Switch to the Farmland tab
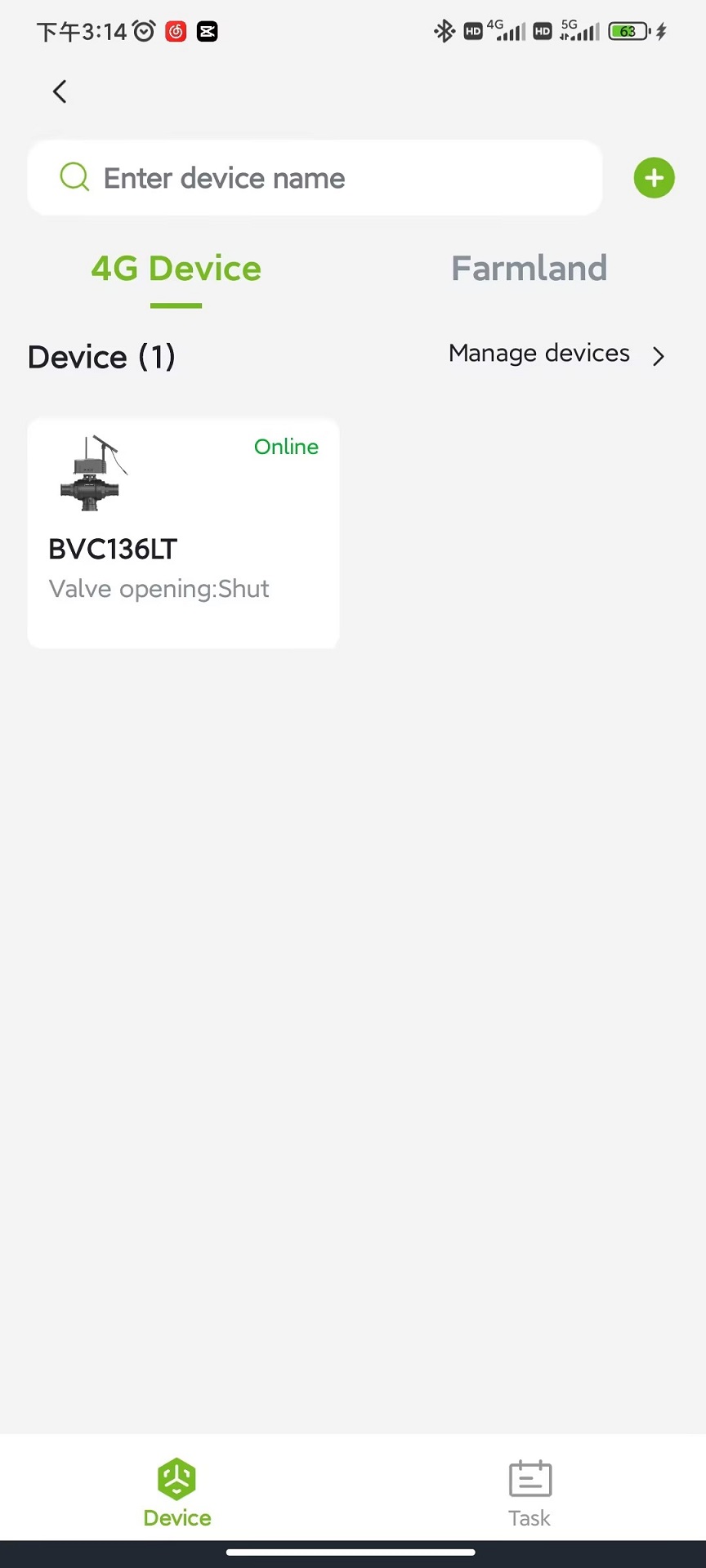 [529, 268]
